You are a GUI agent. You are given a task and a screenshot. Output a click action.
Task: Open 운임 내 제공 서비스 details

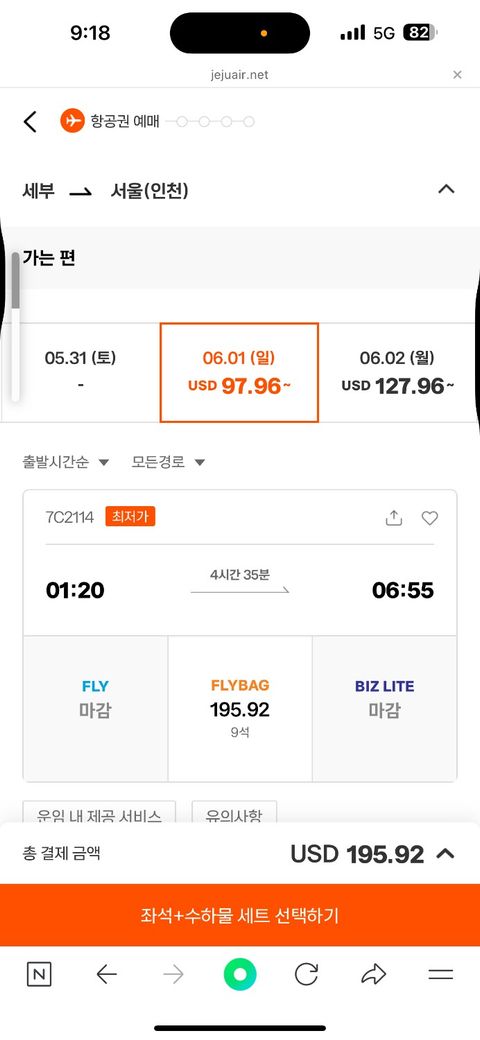coord(99,814)
